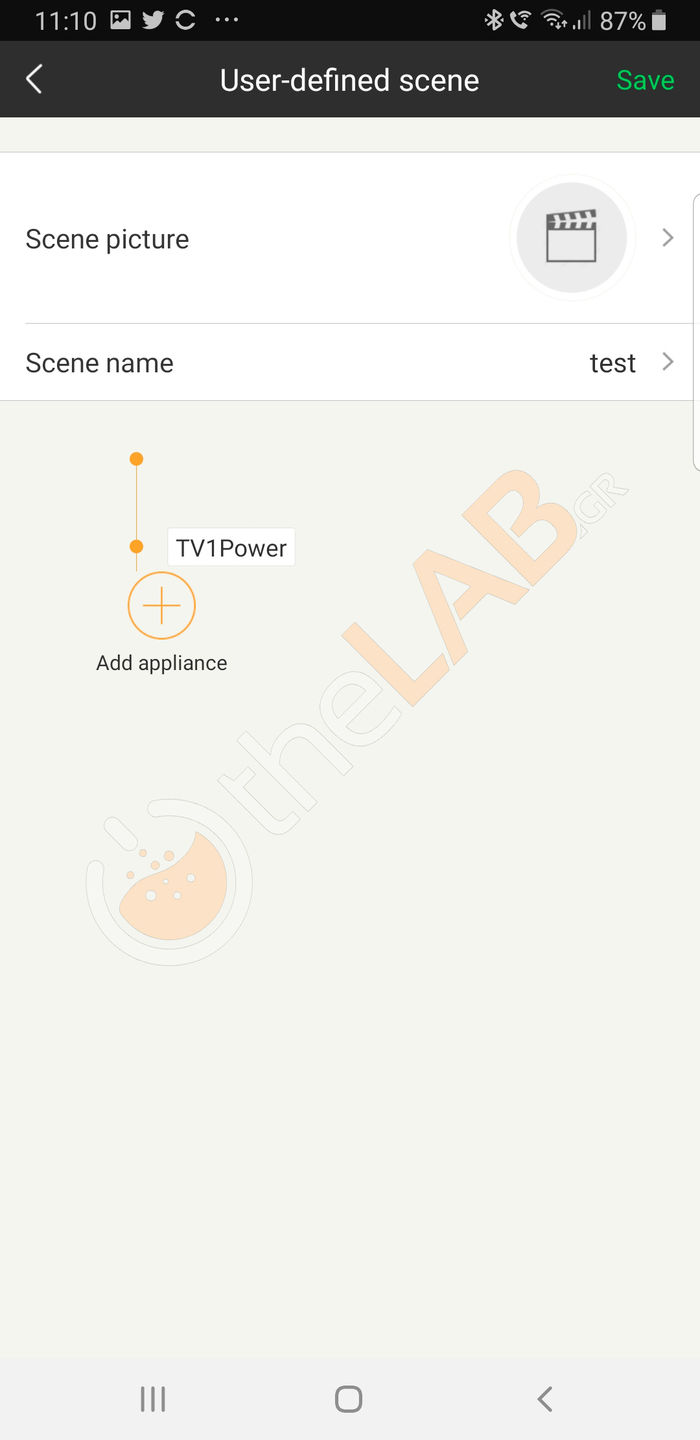Image resolution: width=700 pixels, height=1440 pixels.
Task: Select the TV1Power action
Action: (x=231, y=548)
